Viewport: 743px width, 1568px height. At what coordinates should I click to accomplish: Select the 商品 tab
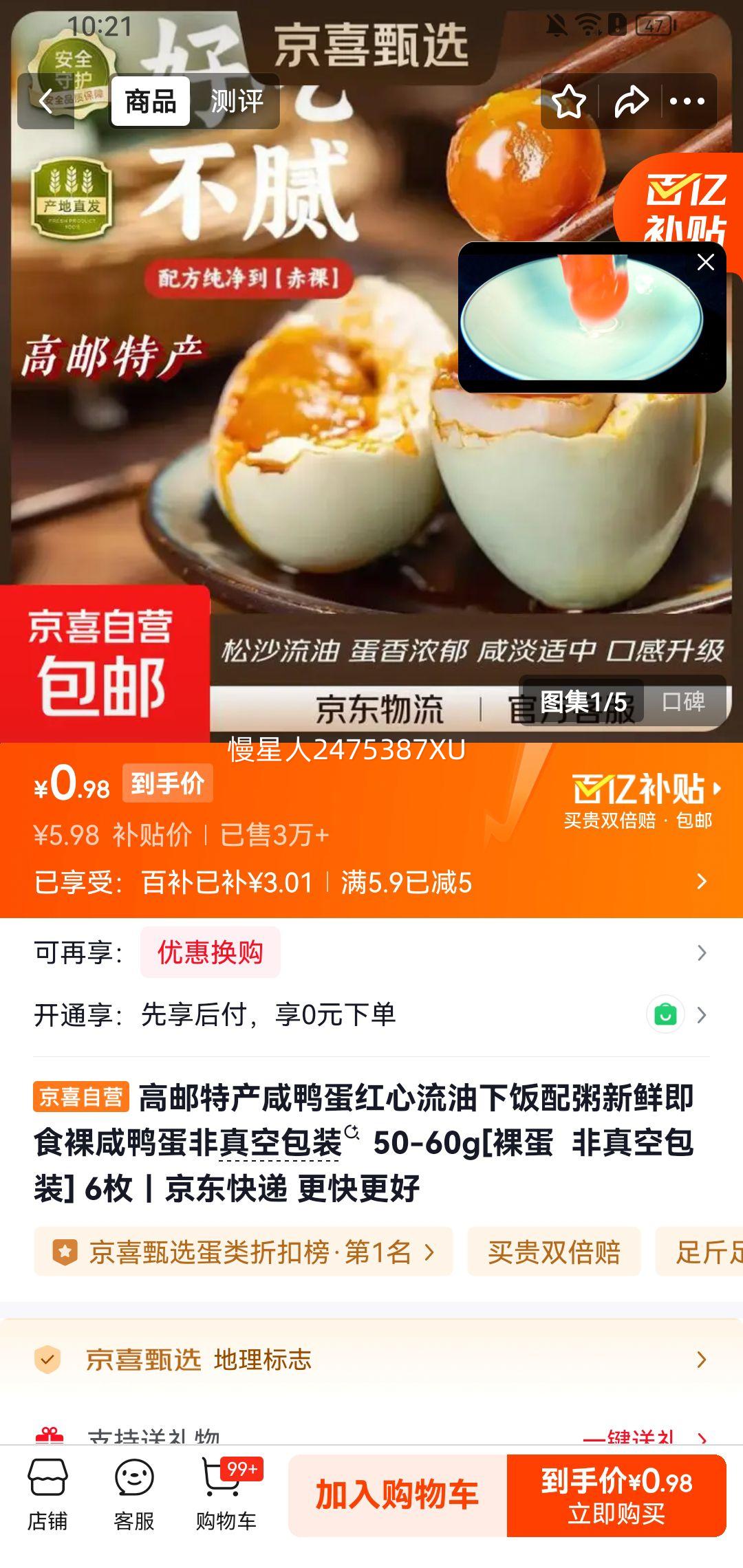pos(151,102)
